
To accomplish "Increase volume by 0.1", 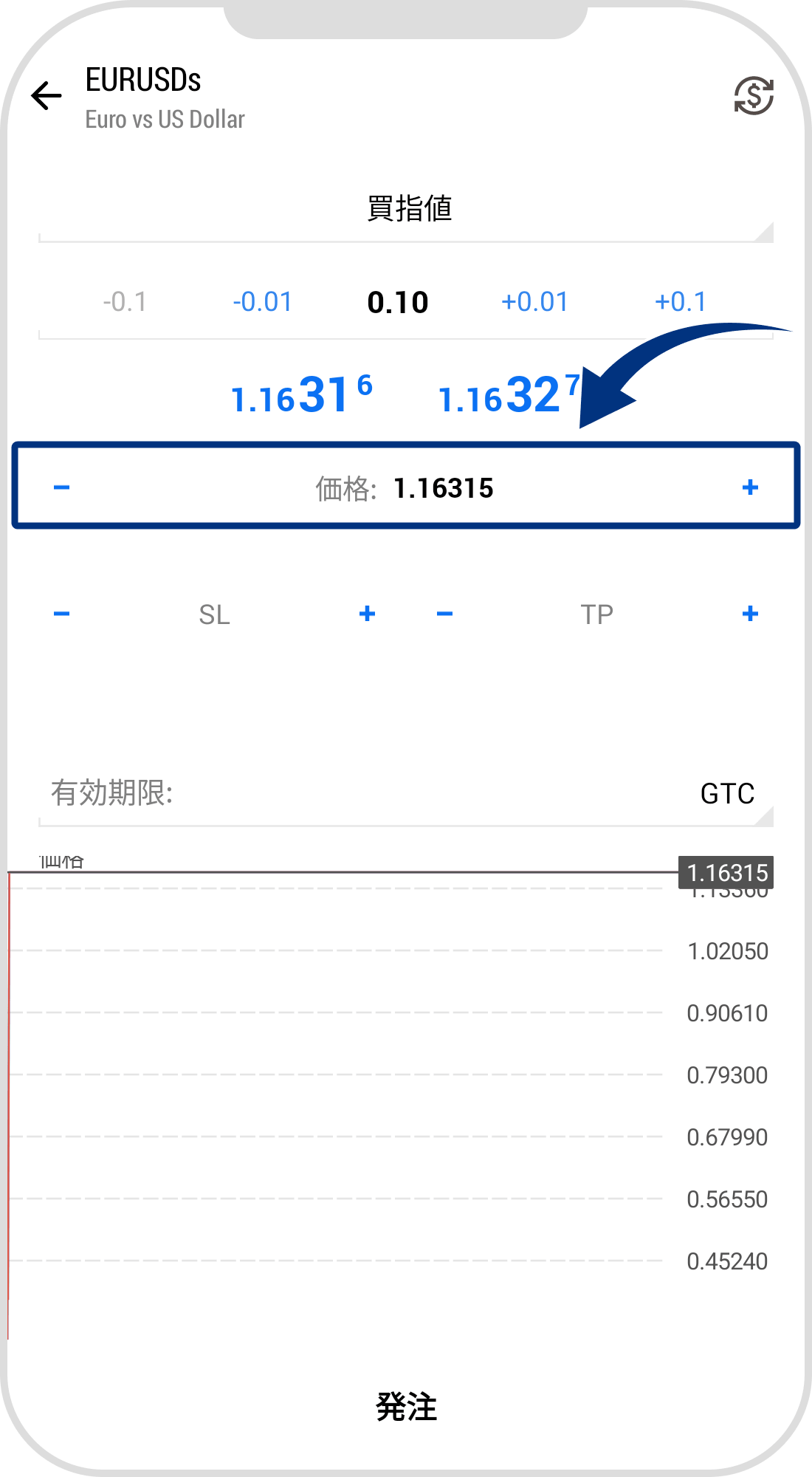I will pos(681,301).
